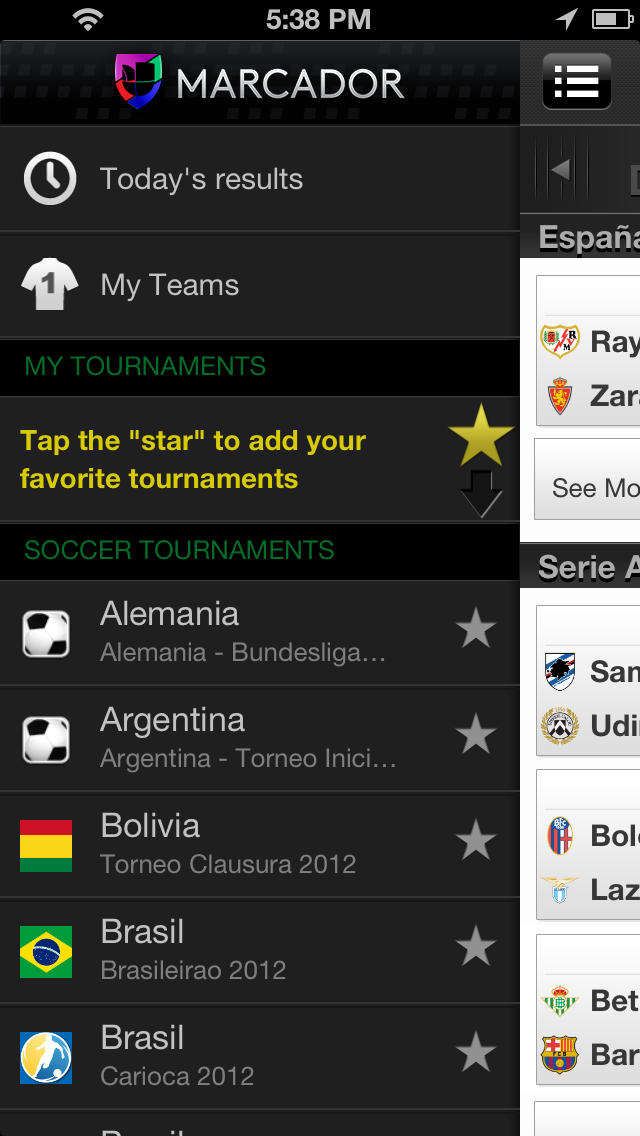Add Argentina tournament to favorites

(x=476, y=736)
